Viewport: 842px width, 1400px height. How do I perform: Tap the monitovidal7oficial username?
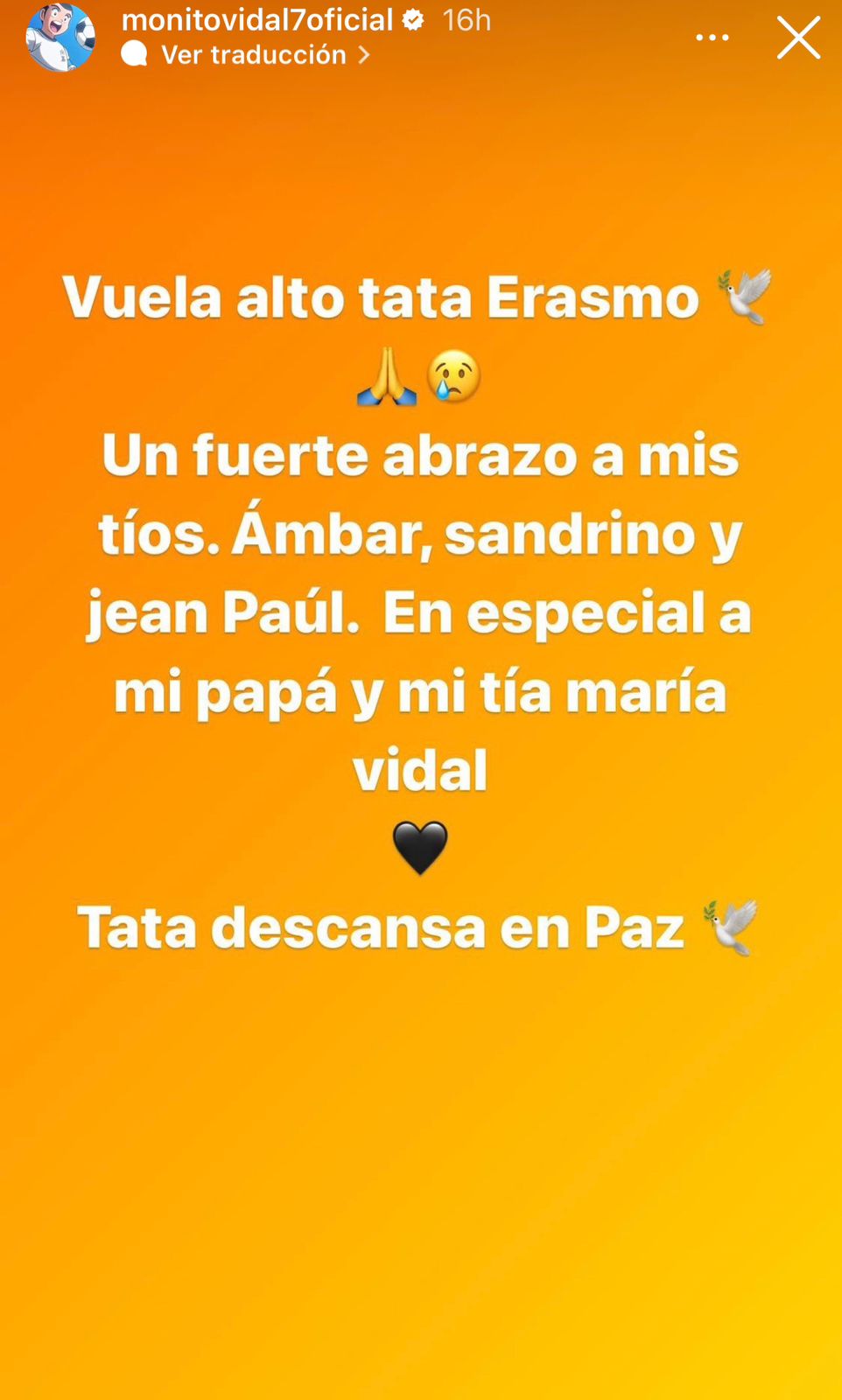(256, 19)
